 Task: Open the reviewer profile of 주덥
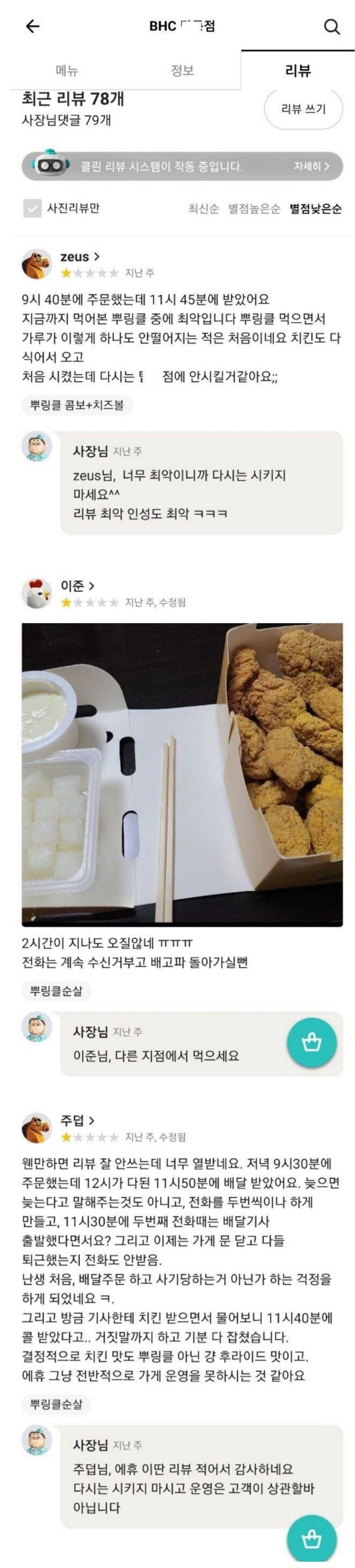(77, 1120)
